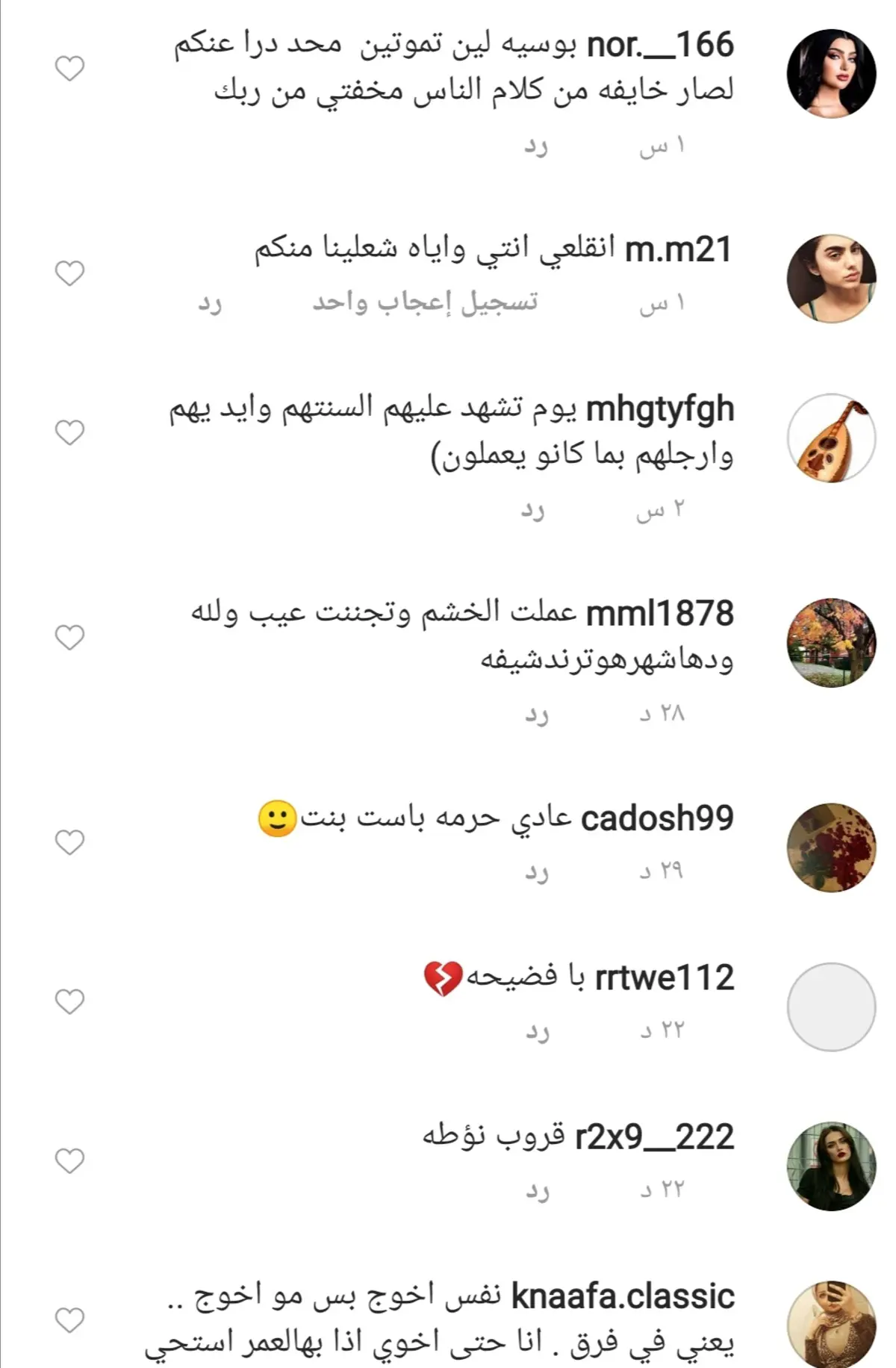Viewport: 896px width, 1368px height.
Task: Open the nor.__166 username link
Action: tap(660, 46)
